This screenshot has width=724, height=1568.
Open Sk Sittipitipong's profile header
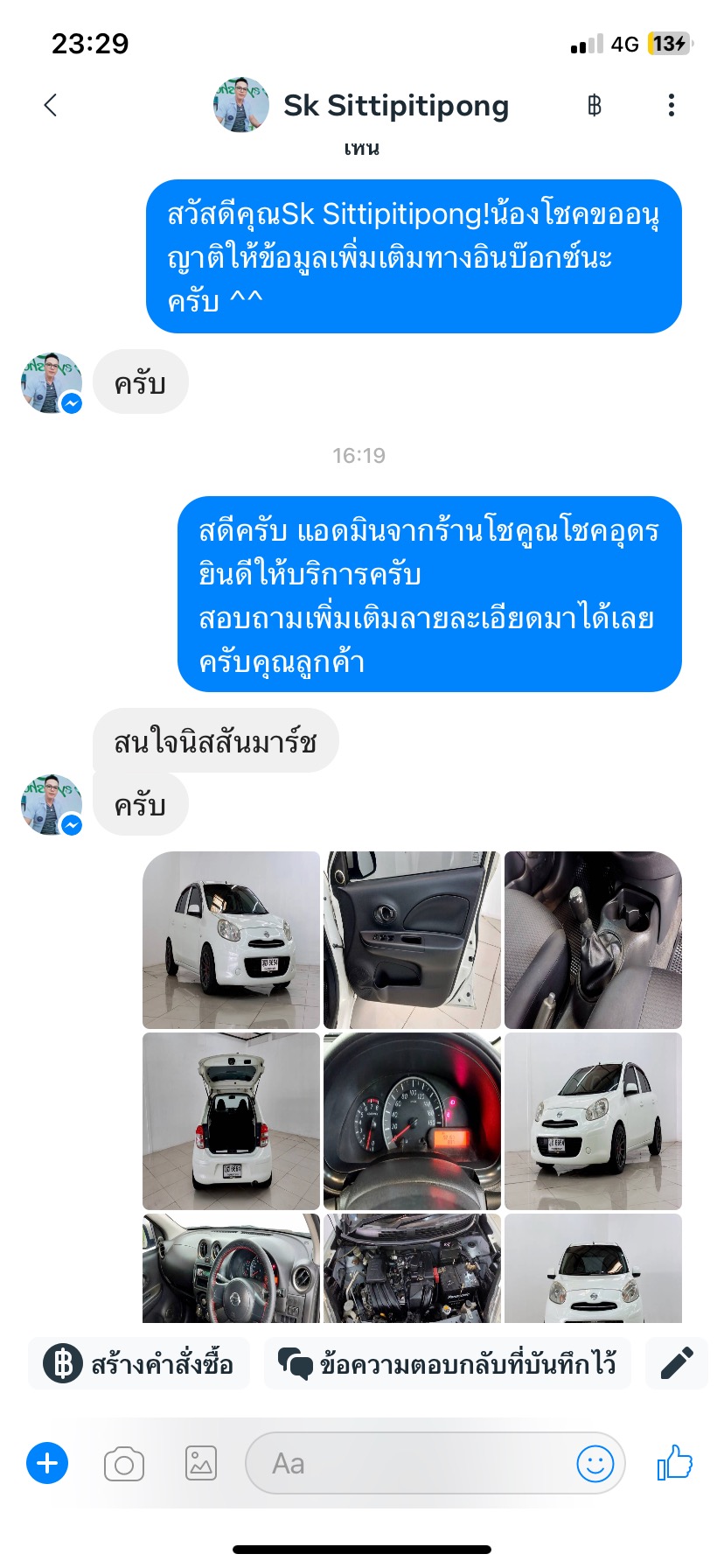(x=361, y=106)
